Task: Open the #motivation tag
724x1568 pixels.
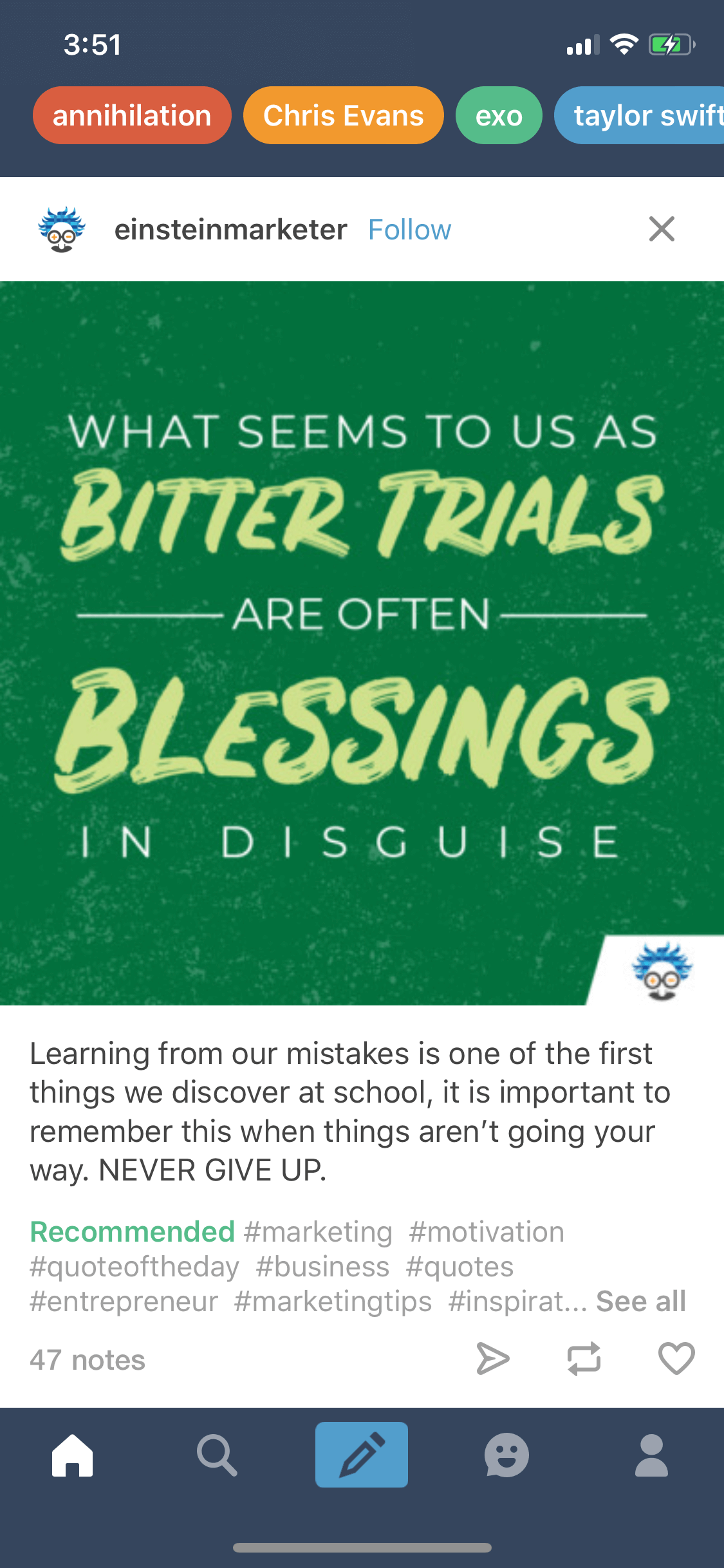Action: click(x=487, y=1232)
